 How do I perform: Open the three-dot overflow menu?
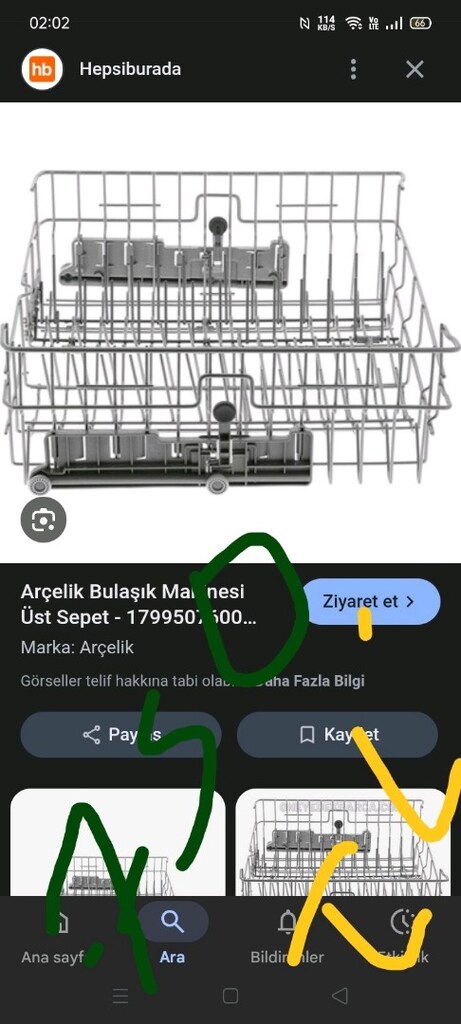pyautogui.click(x=353, y=69)
